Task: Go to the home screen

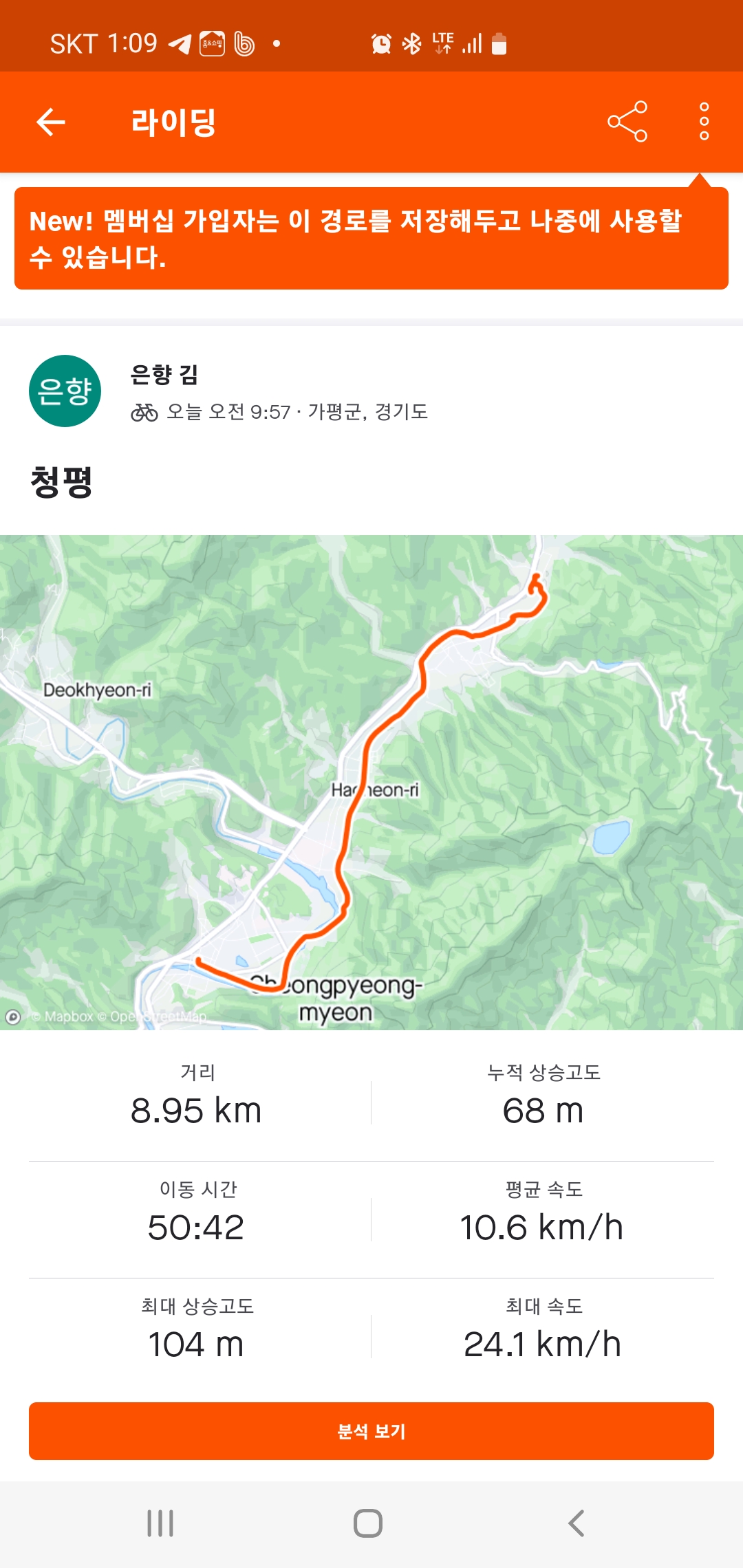Action: point(368,1523)
